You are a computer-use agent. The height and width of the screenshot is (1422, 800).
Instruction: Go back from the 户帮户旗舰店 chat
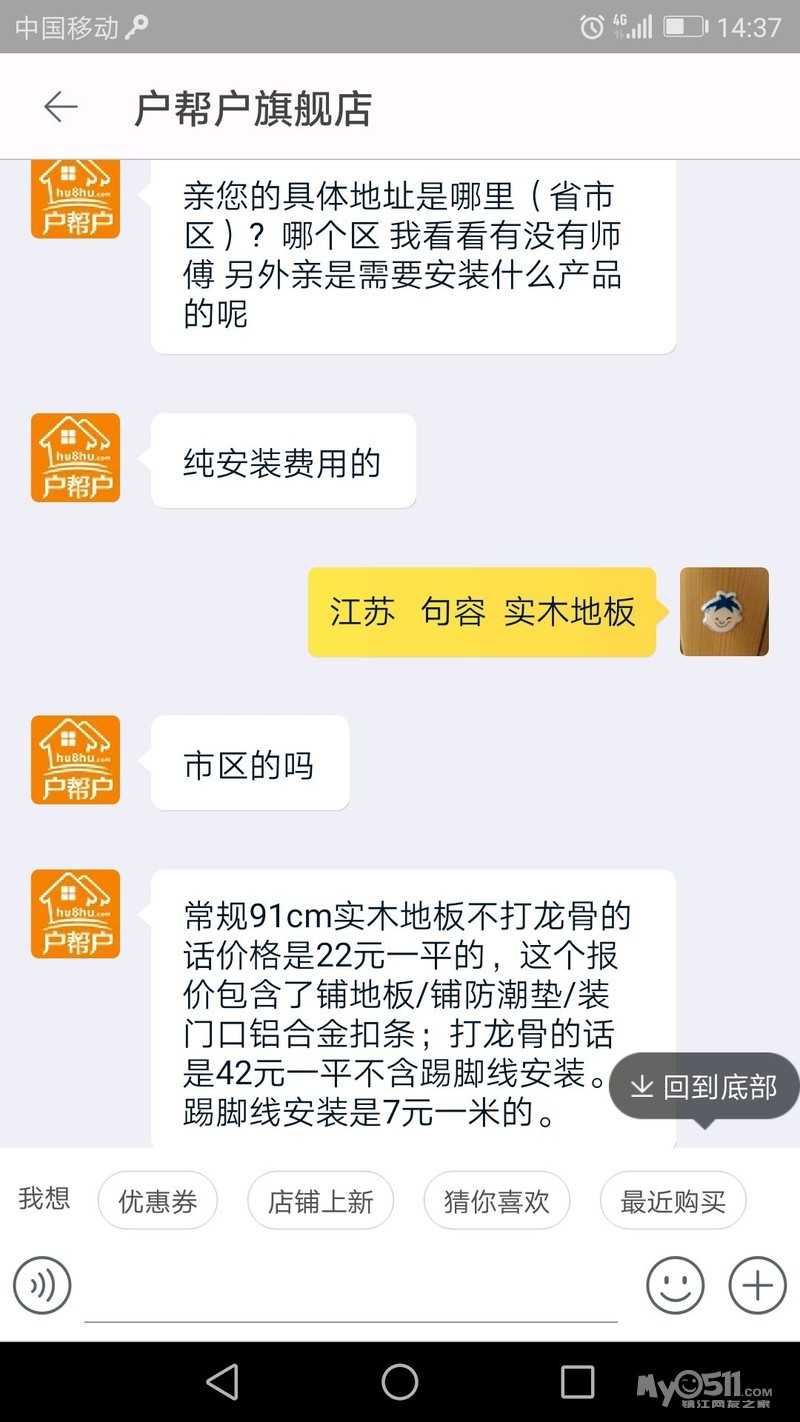[60, 107]
